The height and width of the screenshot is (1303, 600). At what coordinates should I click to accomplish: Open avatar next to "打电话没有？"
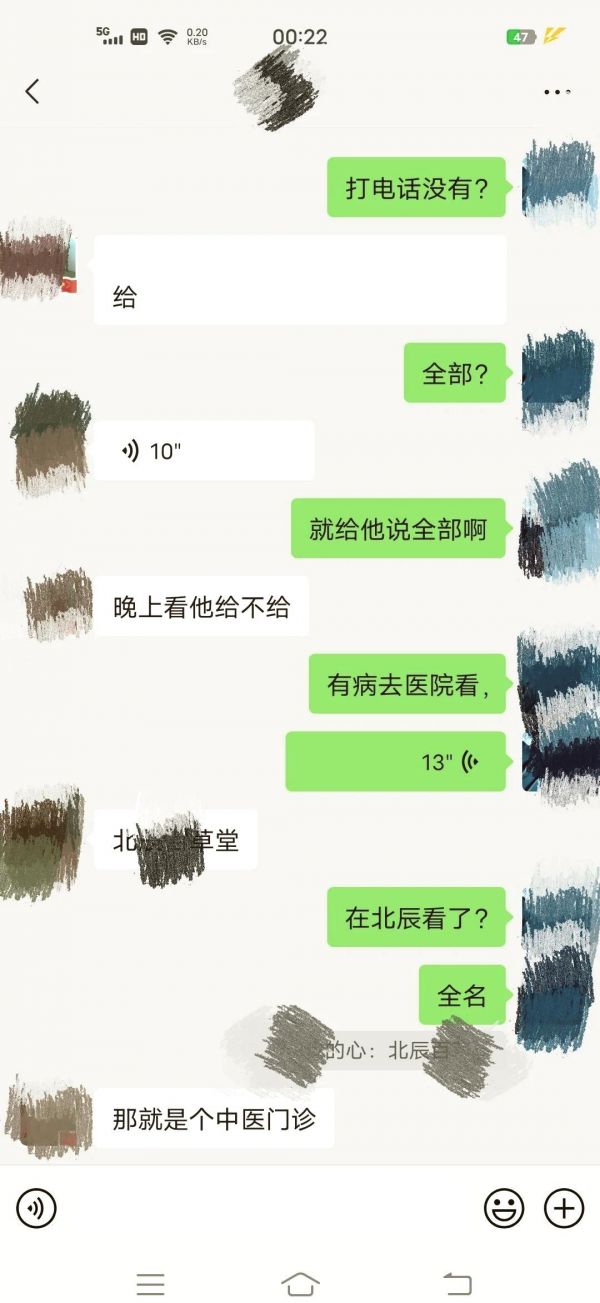558,185
